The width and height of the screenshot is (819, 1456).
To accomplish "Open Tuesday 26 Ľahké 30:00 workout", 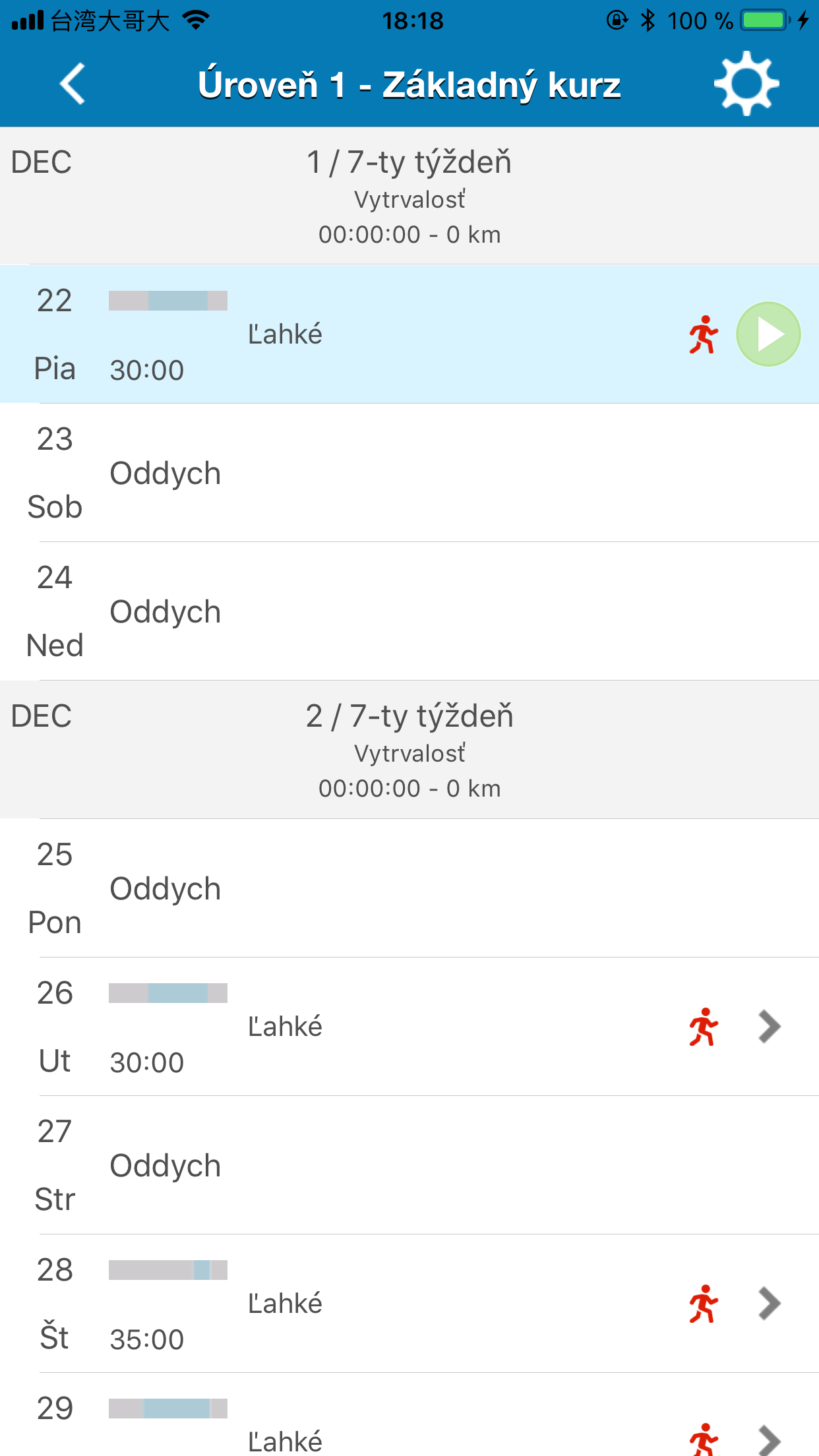I will pyautogui.click(x=409, y=1027).
